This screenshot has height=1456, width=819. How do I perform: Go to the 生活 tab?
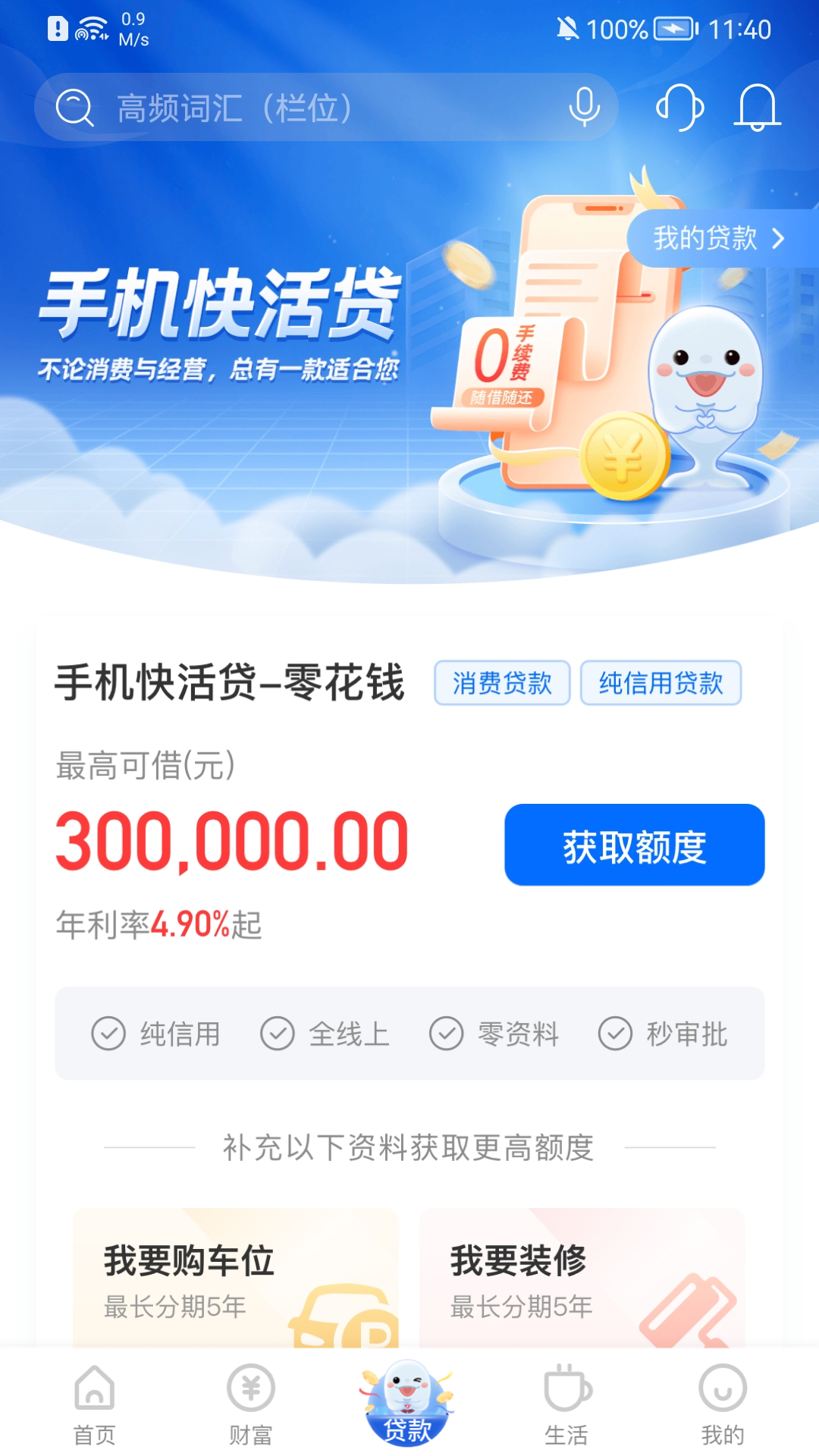pyautogui.click(x=566, y=1405)
